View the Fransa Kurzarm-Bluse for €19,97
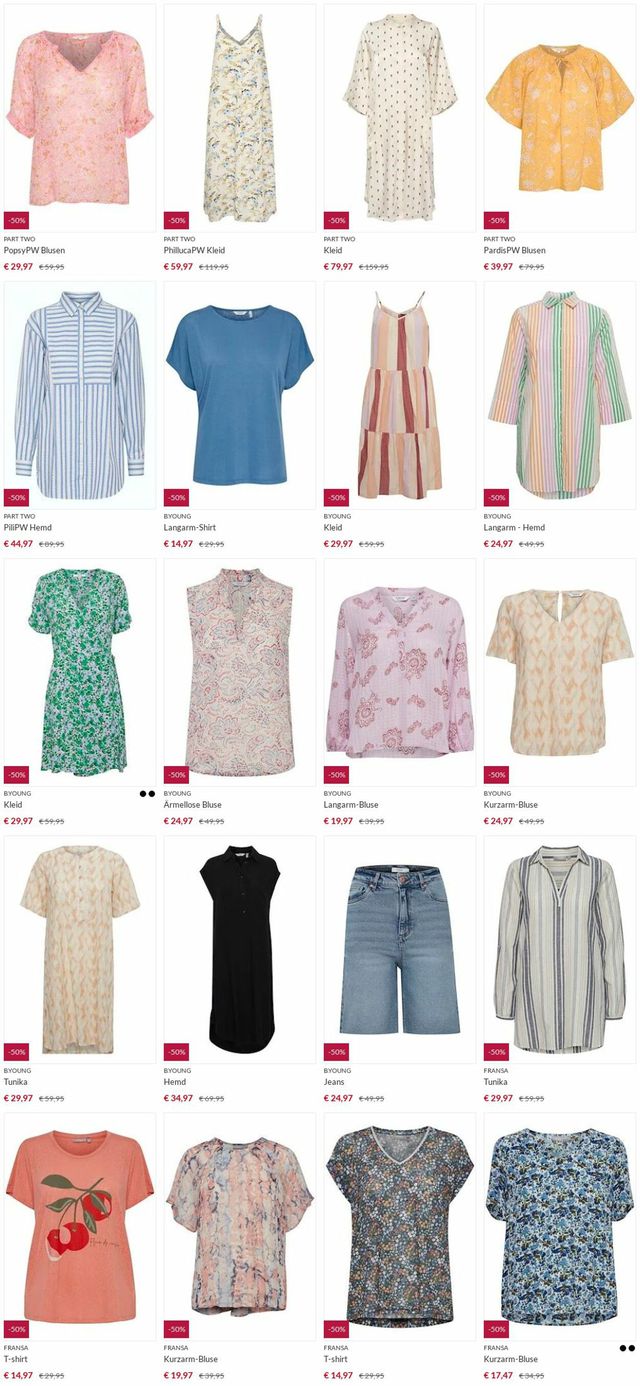This screenshot has height=1386, width=640. coord(239,1224)
